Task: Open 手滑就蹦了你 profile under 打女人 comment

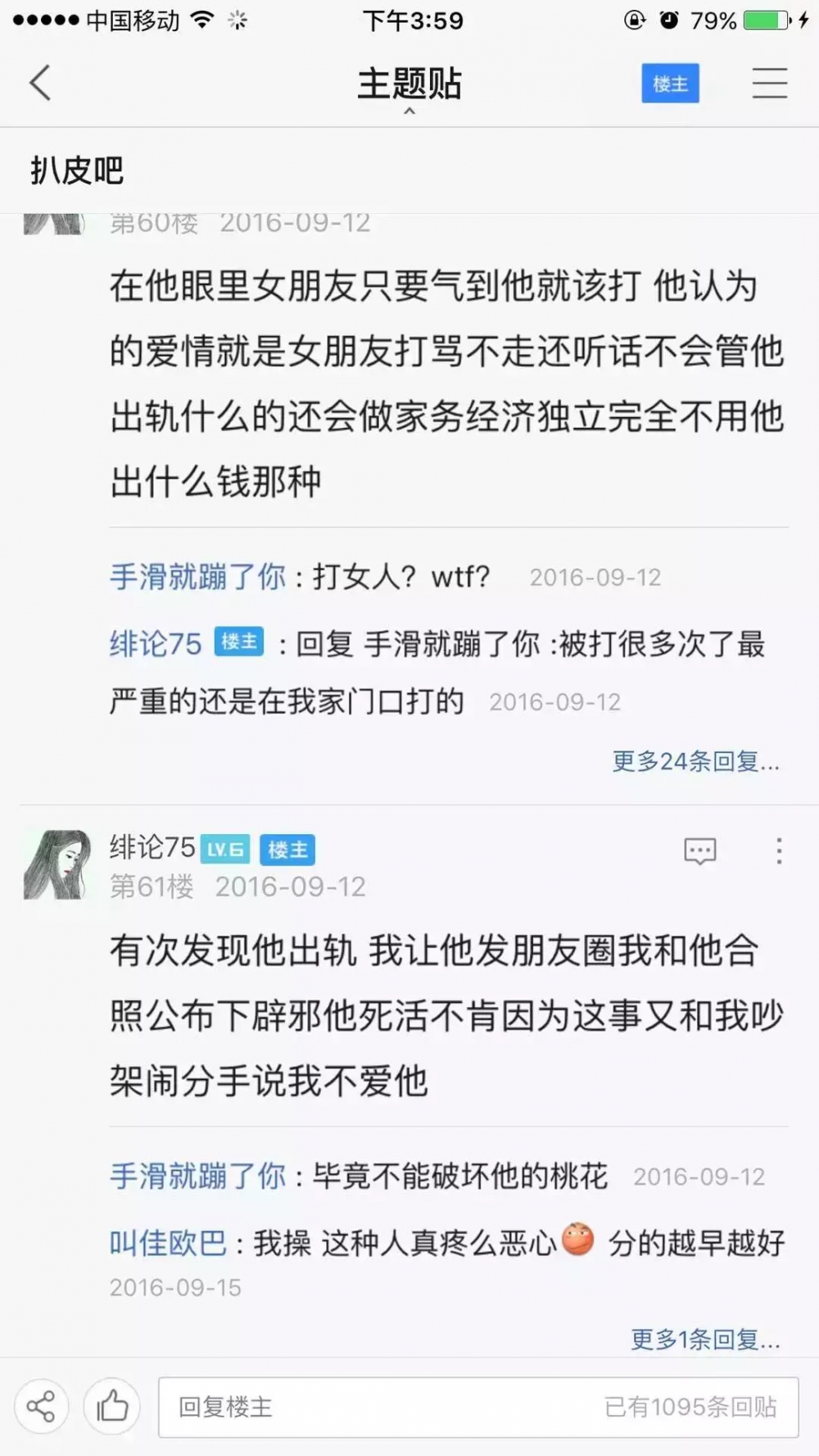Action: pos(197,577)
